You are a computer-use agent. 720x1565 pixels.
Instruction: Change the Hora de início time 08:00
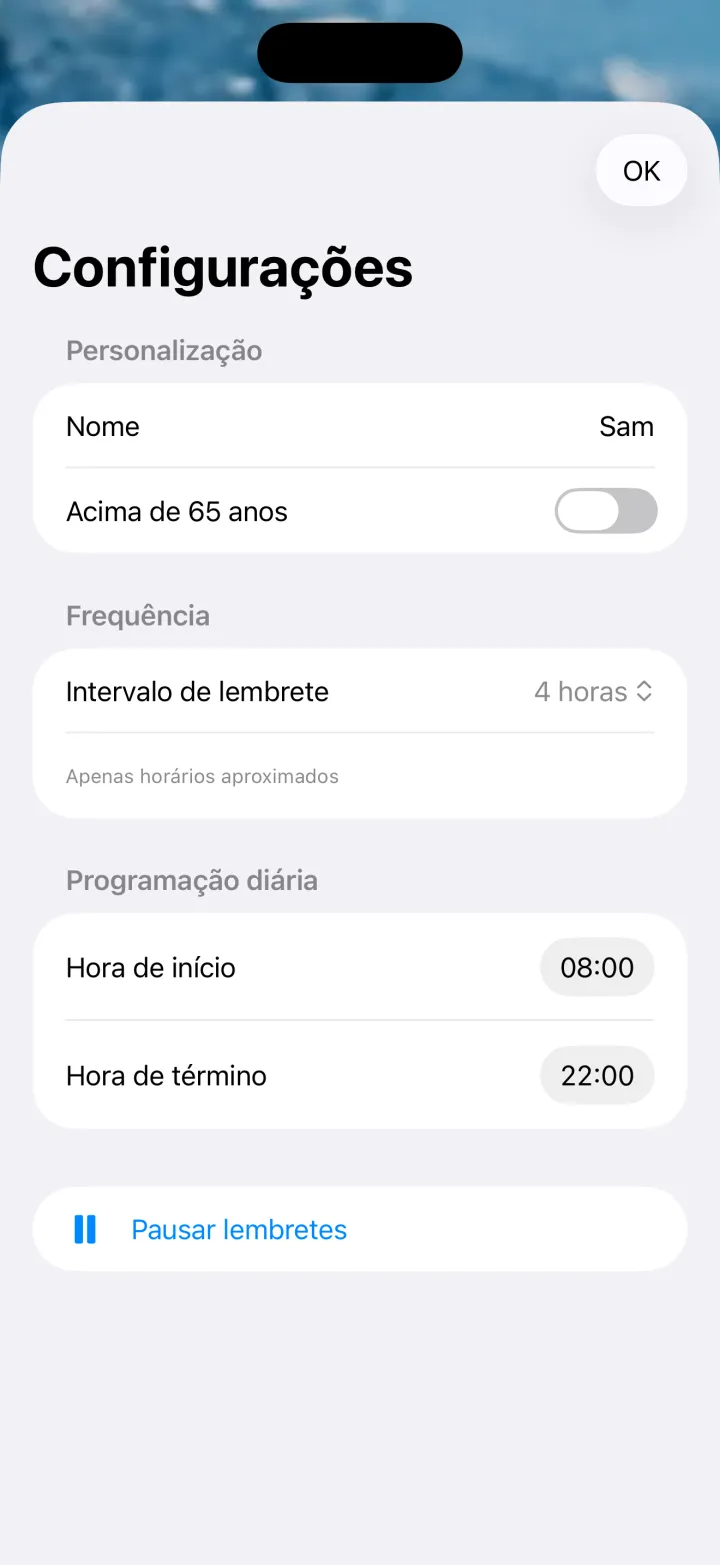coord(597,967)
